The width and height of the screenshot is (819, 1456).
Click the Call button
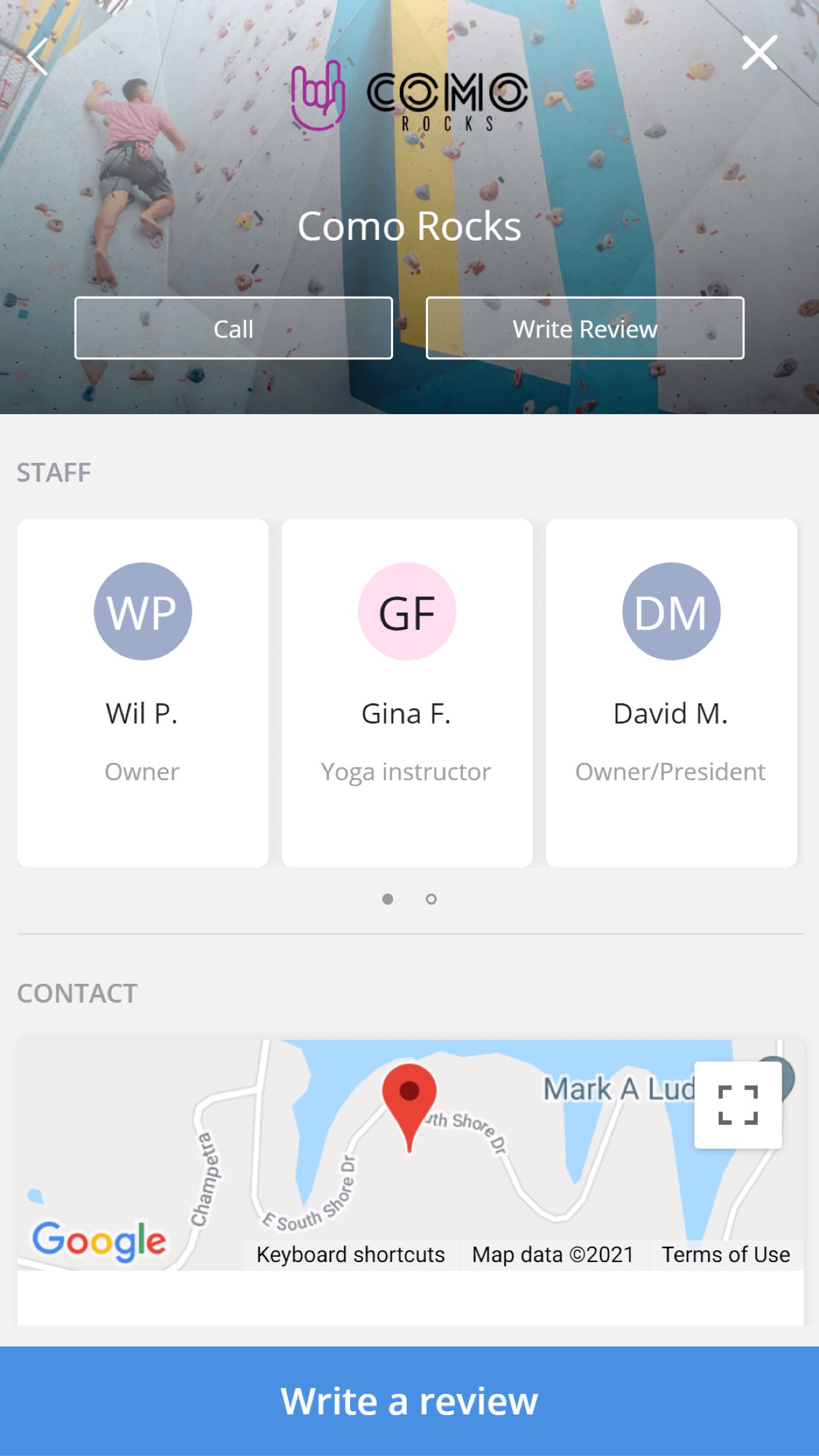coord(233,328)
